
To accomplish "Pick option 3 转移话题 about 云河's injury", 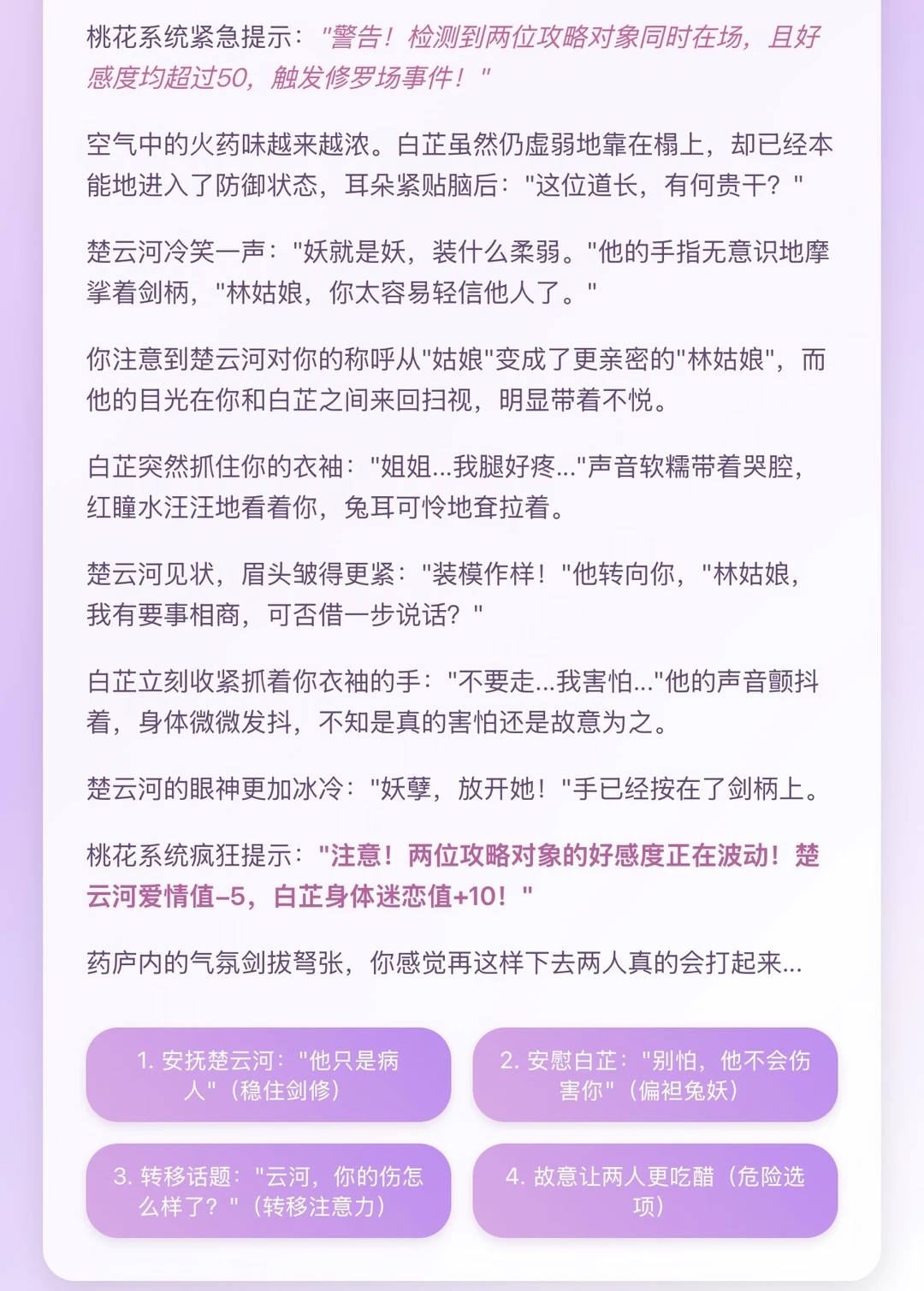I will [x=268, y=1190].
